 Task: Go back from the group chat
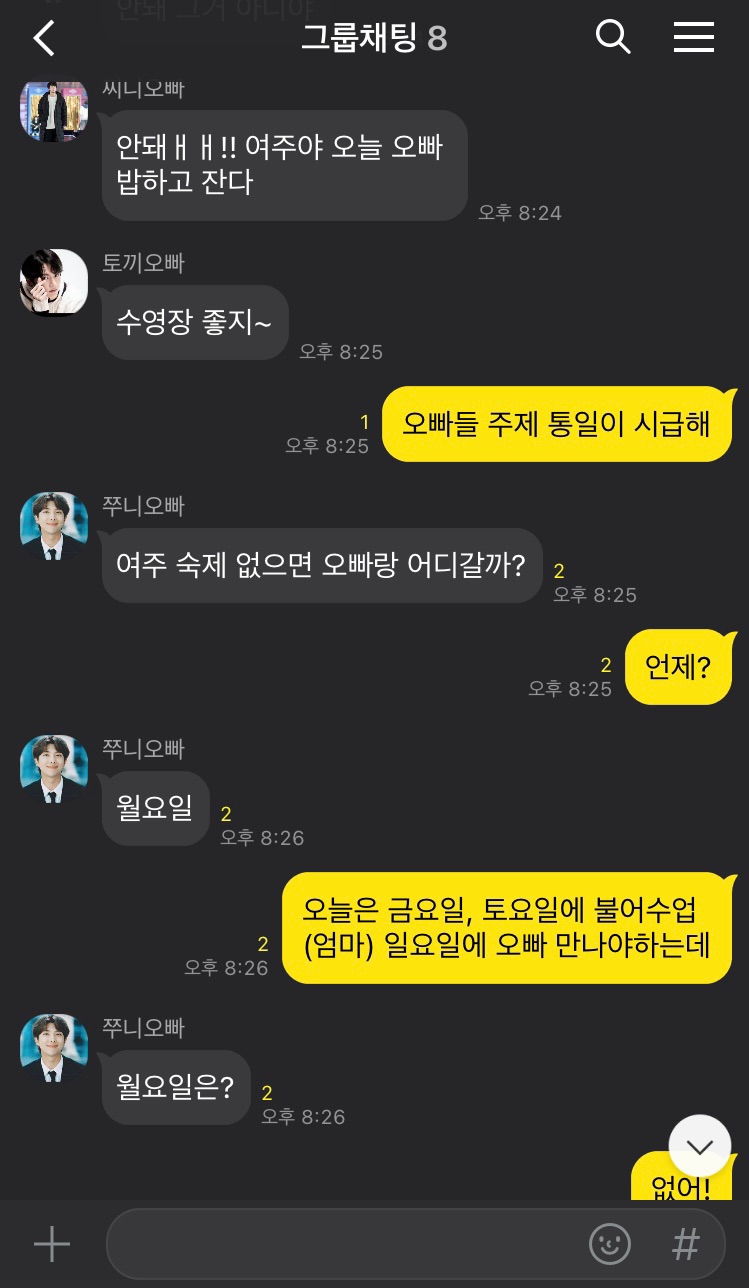pos(44,39)
